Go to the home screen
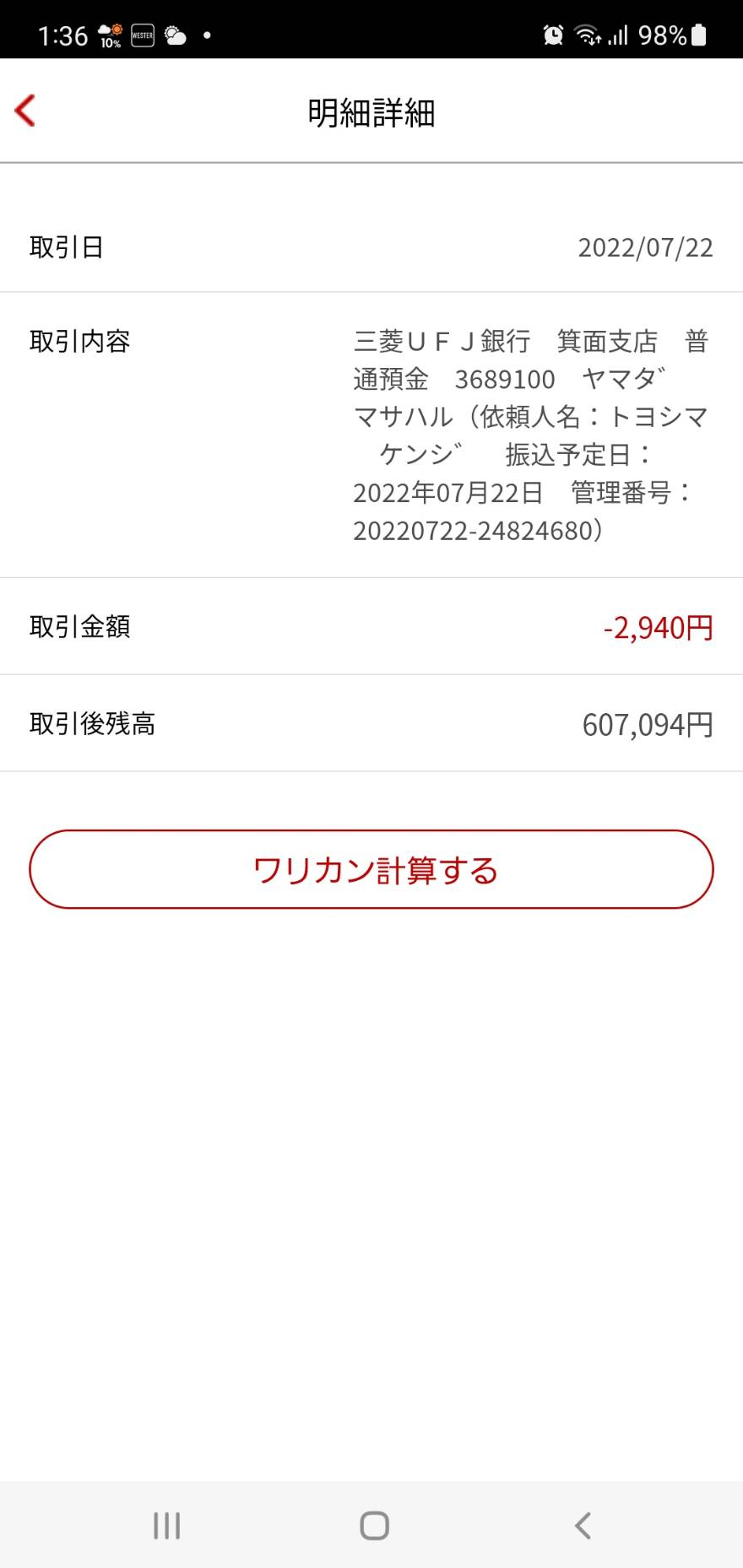Viewport: 743px width, 1568px height. 374,1526
